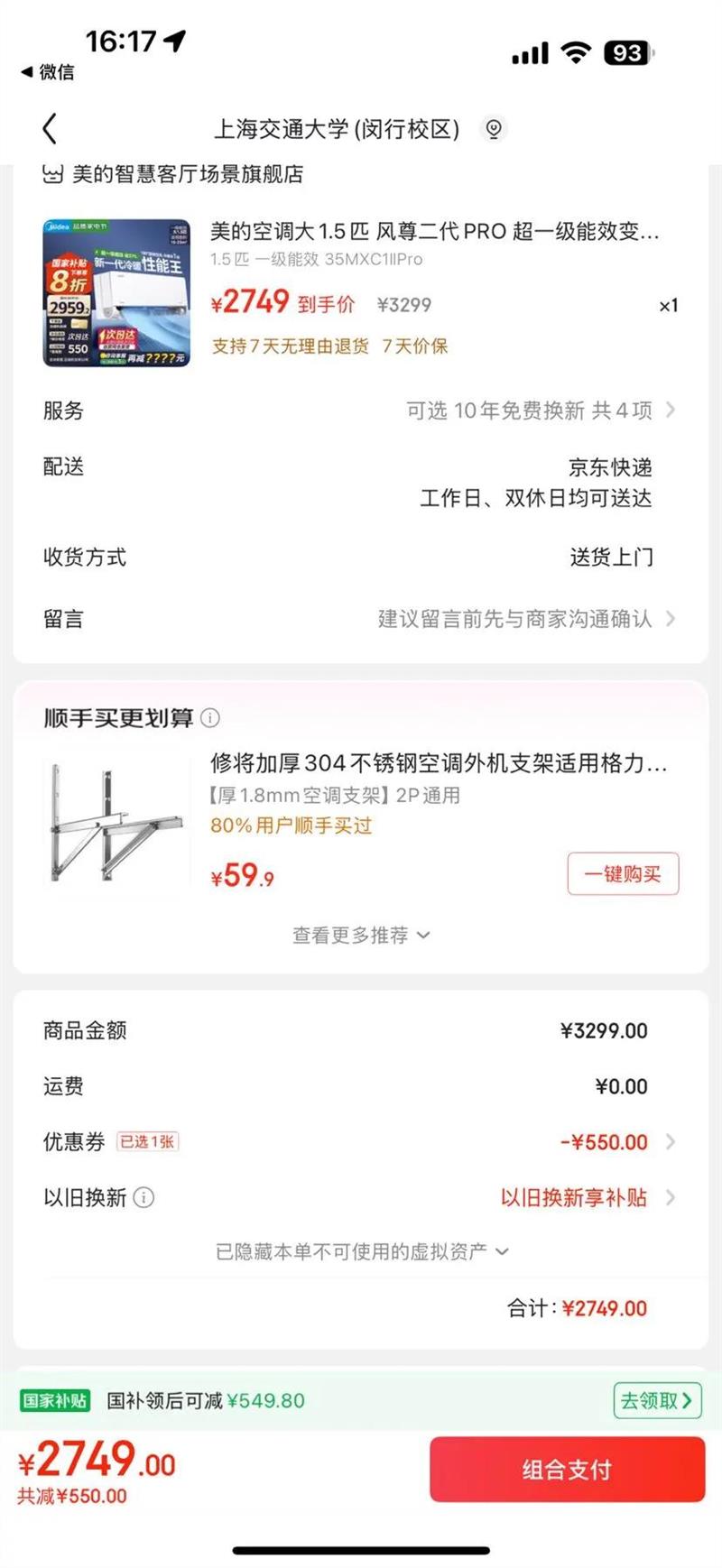Open the 美的智慧客厅场景旗舰店 store

(187, 174)
